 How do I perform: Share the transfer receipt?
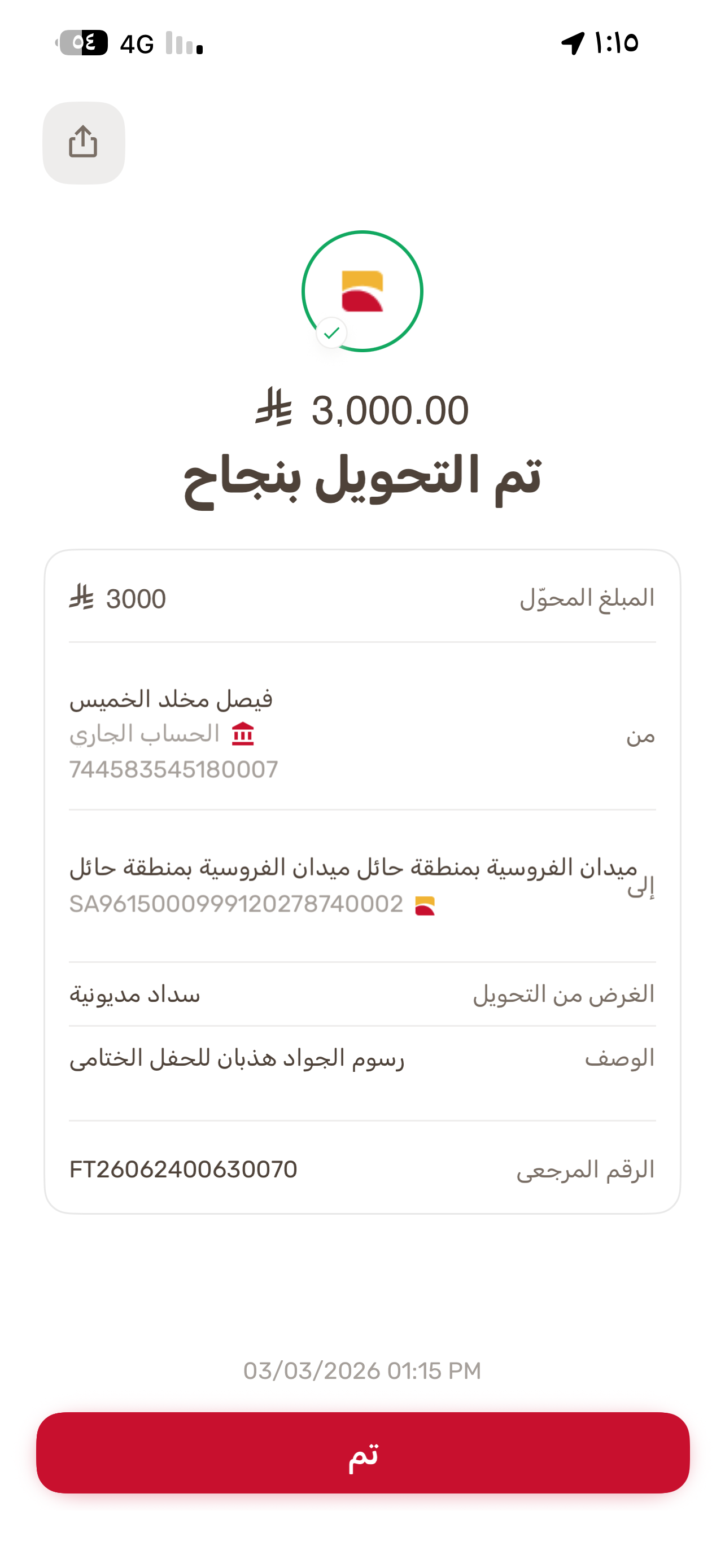(x=84, y=142)
